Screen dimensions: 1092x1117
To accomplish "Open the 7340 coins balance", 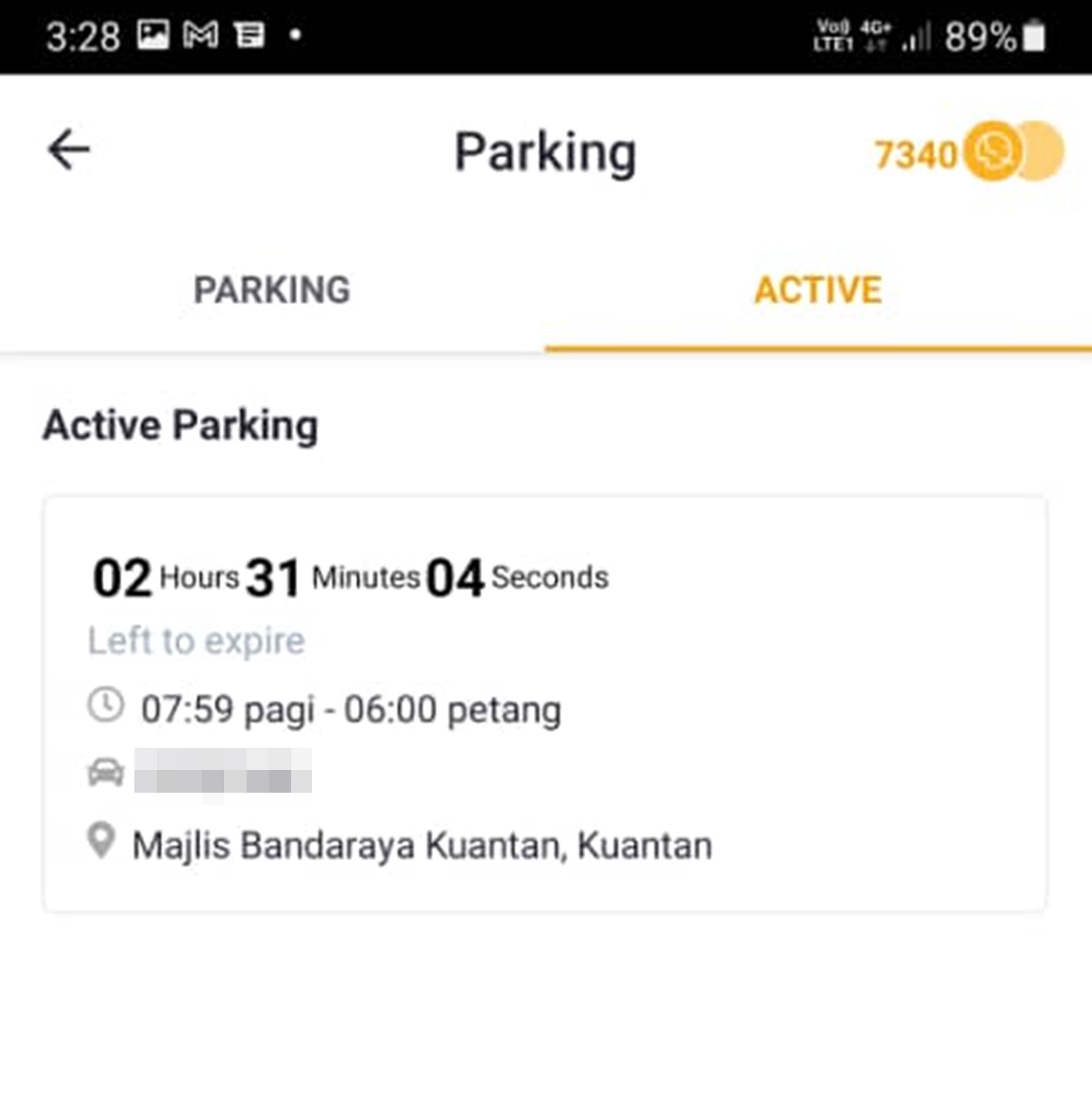I will pyautogui.click(x=968, y=153).
